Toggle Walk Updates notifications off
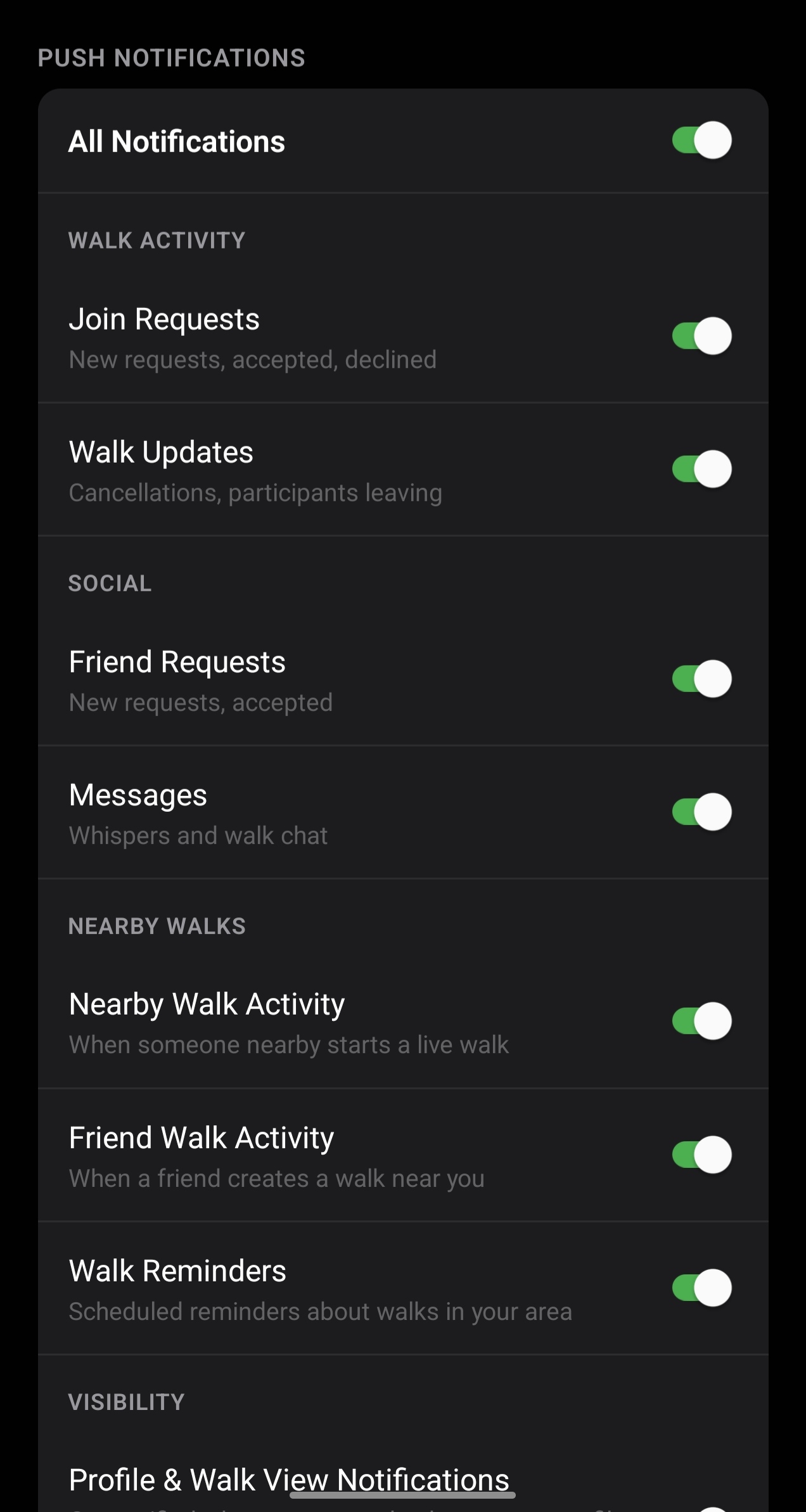The image size is (806, 1512). (701, 470)
